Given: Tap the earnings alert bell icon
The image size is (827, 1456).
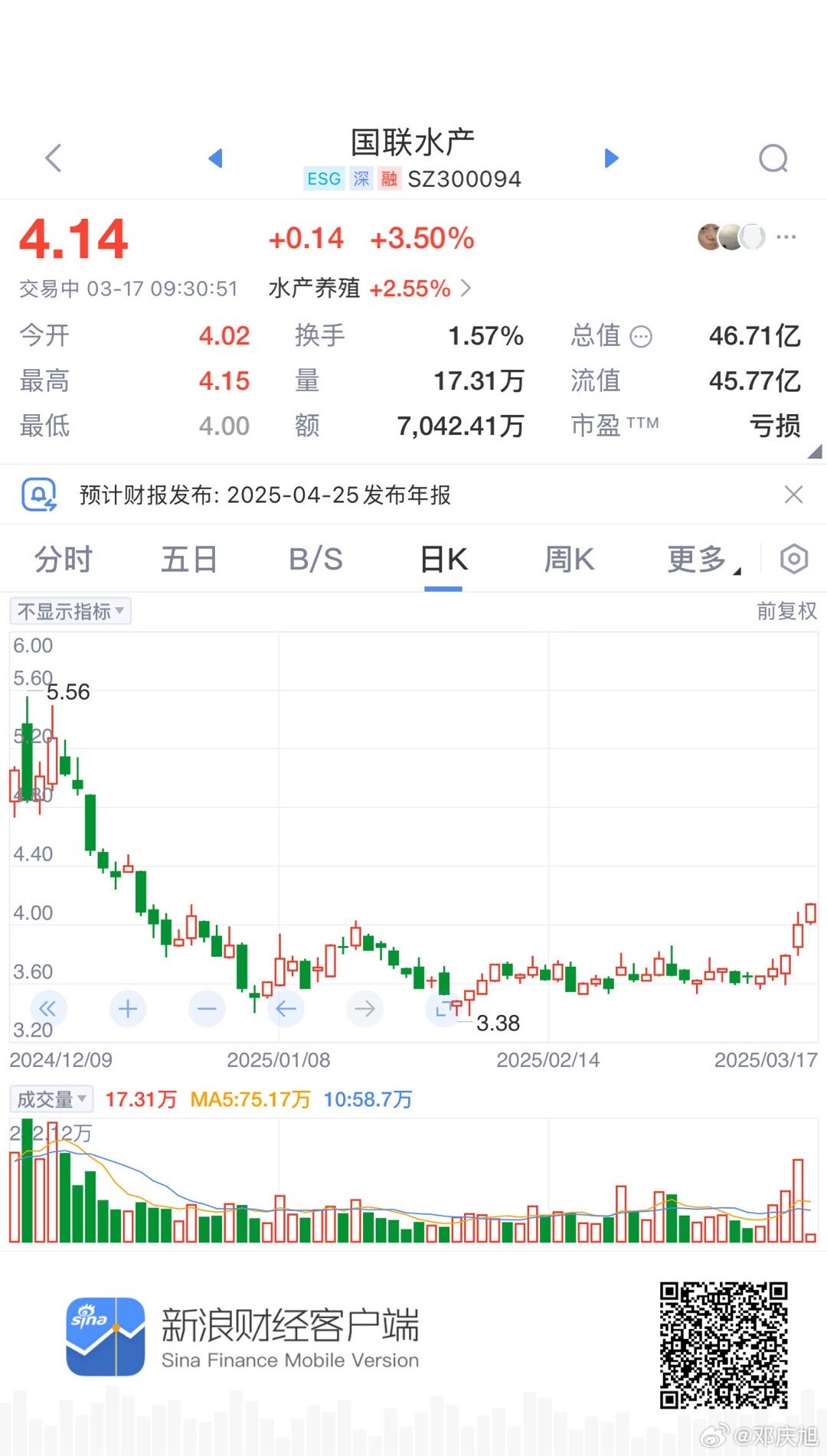Looking at the screenshot, I should click(40, 495).
